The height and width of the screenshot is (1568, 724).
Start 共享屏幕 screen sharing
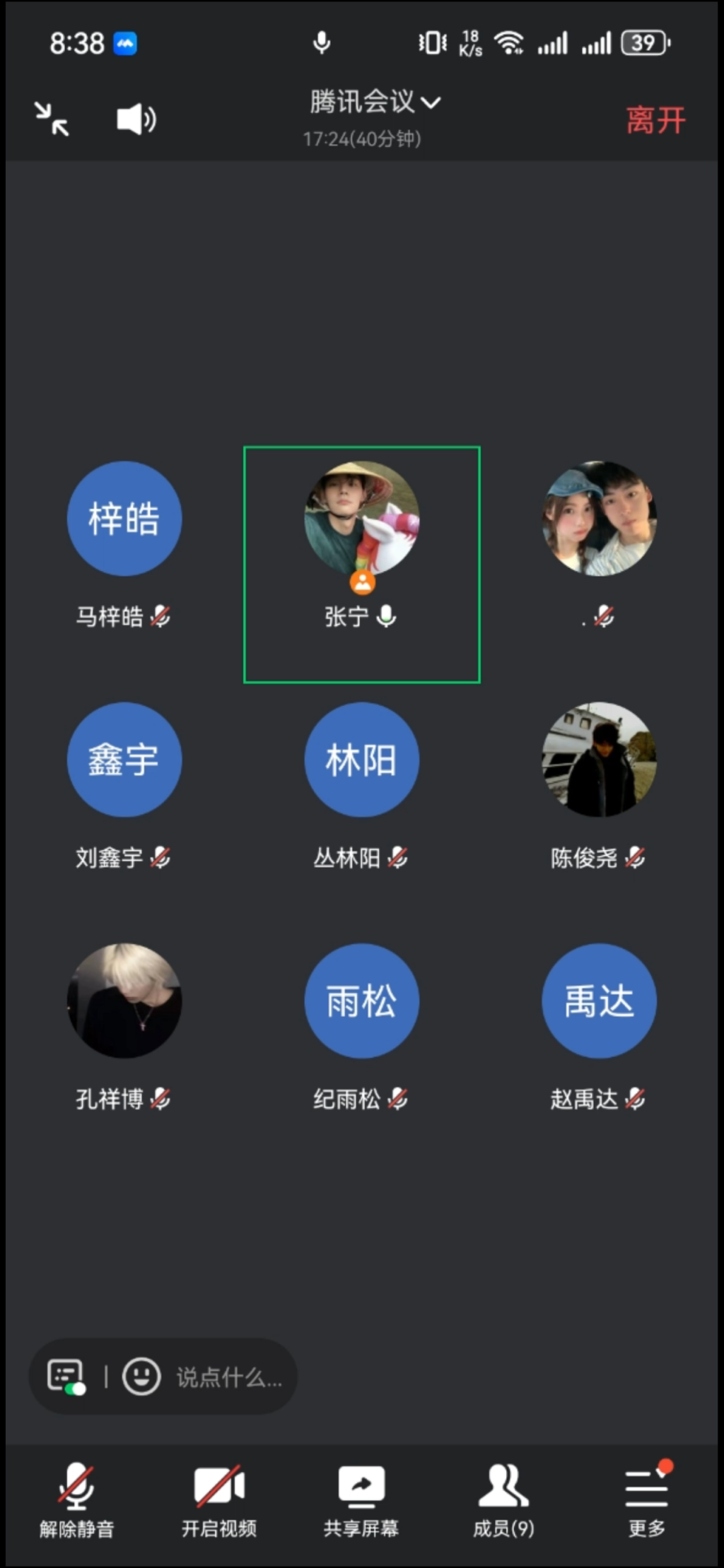361,1499
